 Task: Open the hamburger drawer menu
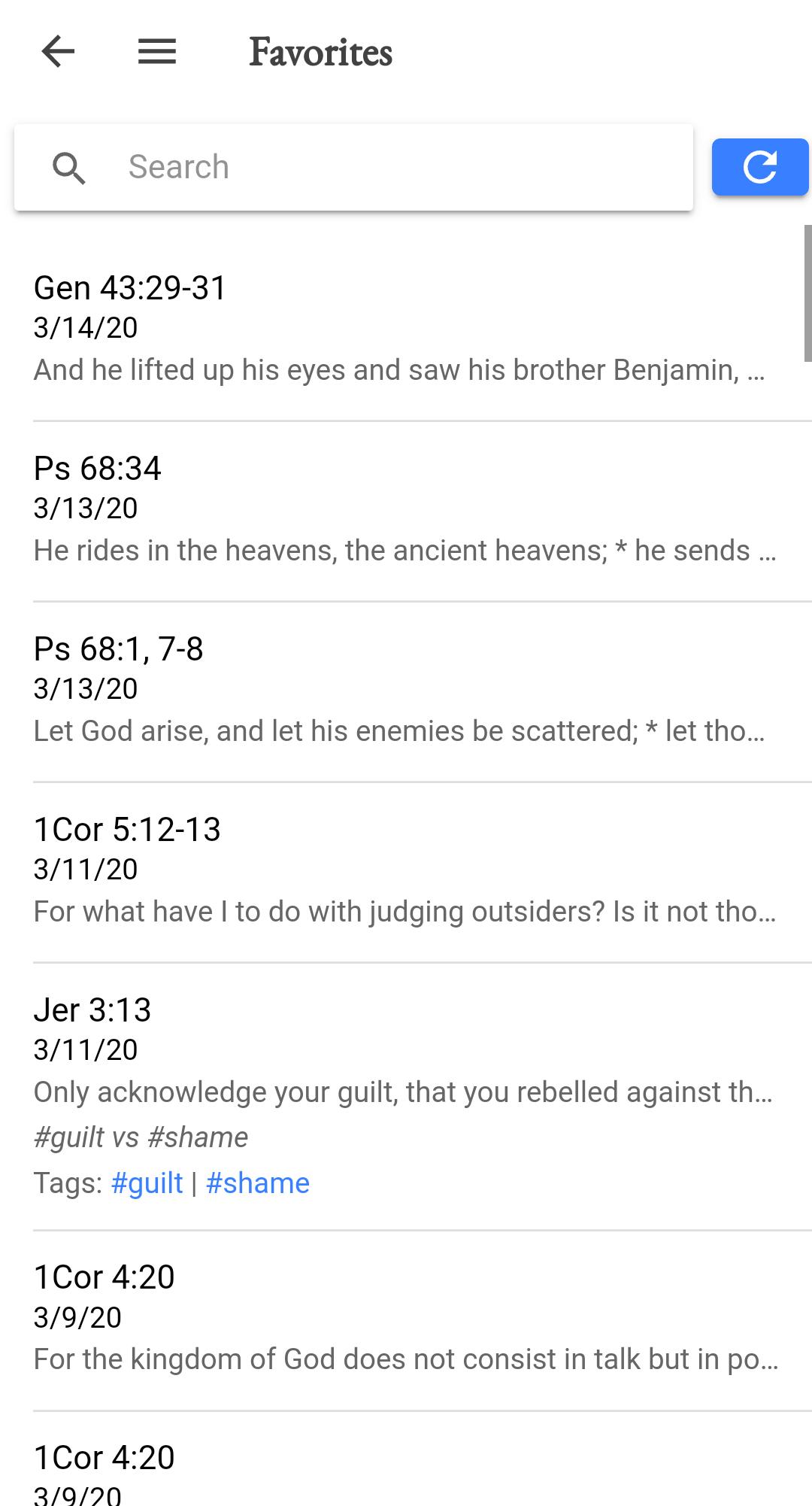pyautogui.click(x=157, y=52)
